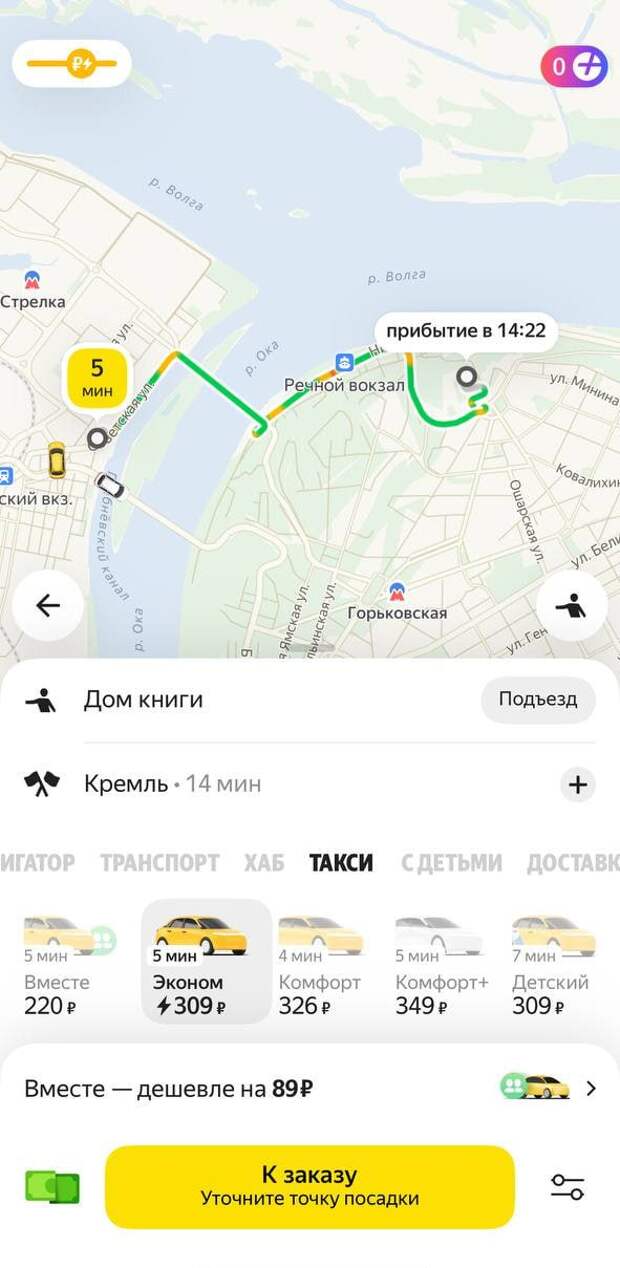Select the Эконом tariff
620x1268 pixels.
[205, 963]
